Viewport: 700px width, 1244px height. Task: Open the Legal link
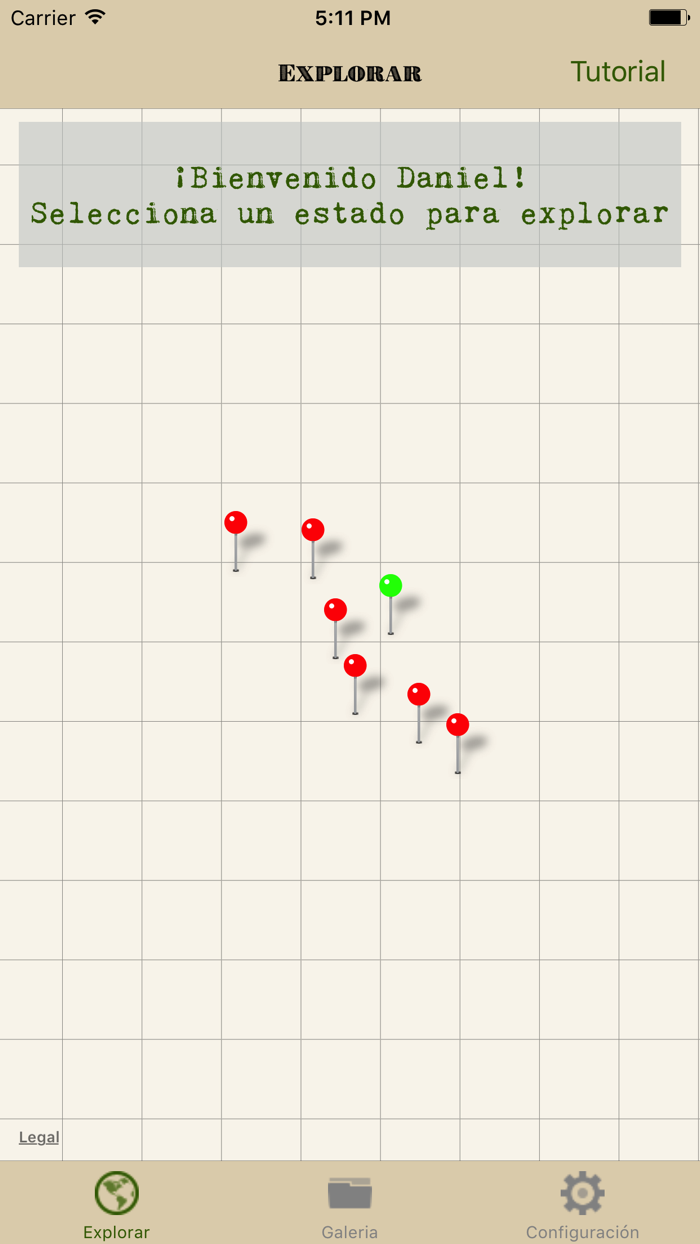coord(39,1137)
